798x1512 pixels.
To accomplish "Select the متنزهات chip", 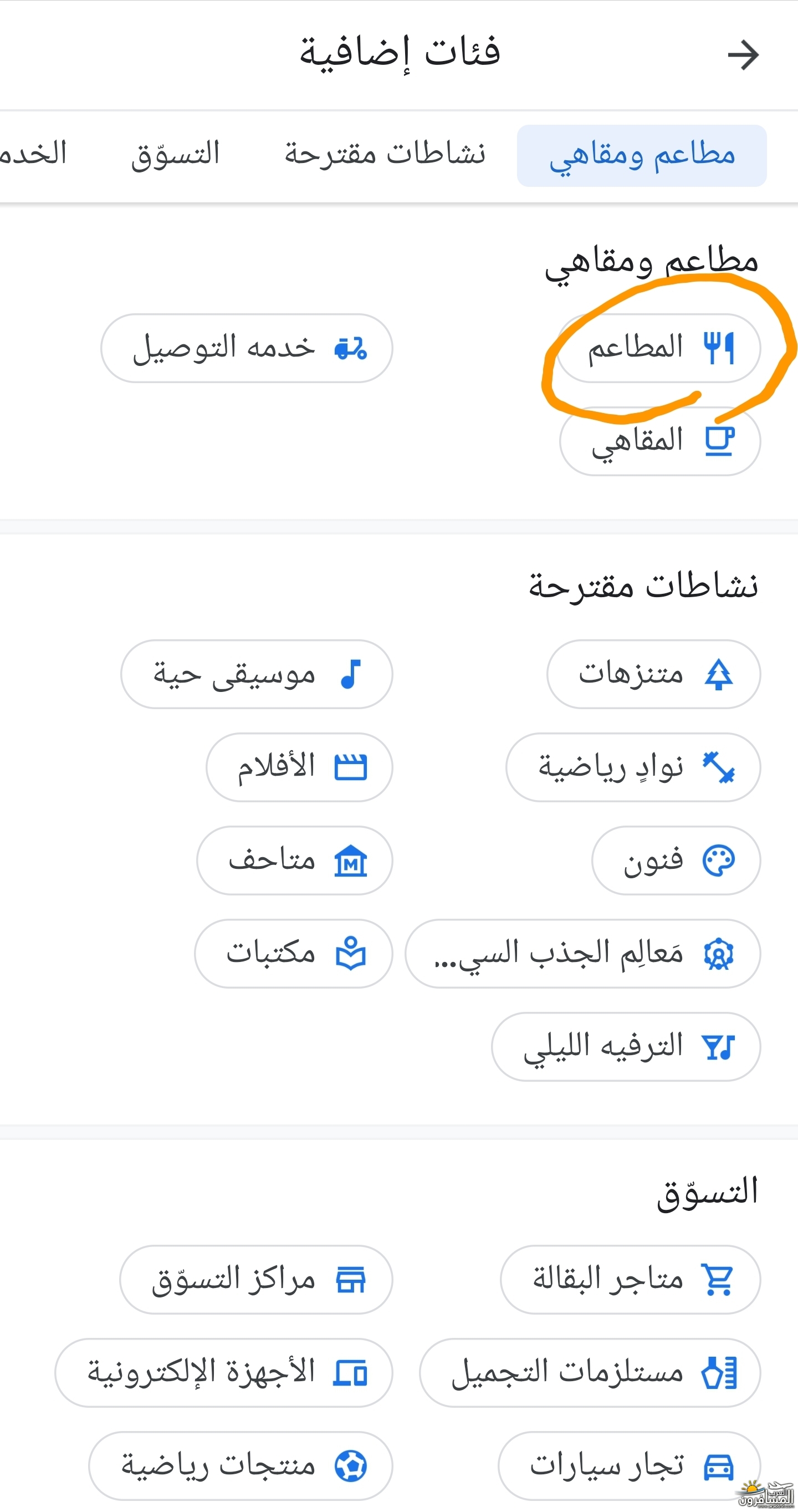I will (x=654, y=674).
